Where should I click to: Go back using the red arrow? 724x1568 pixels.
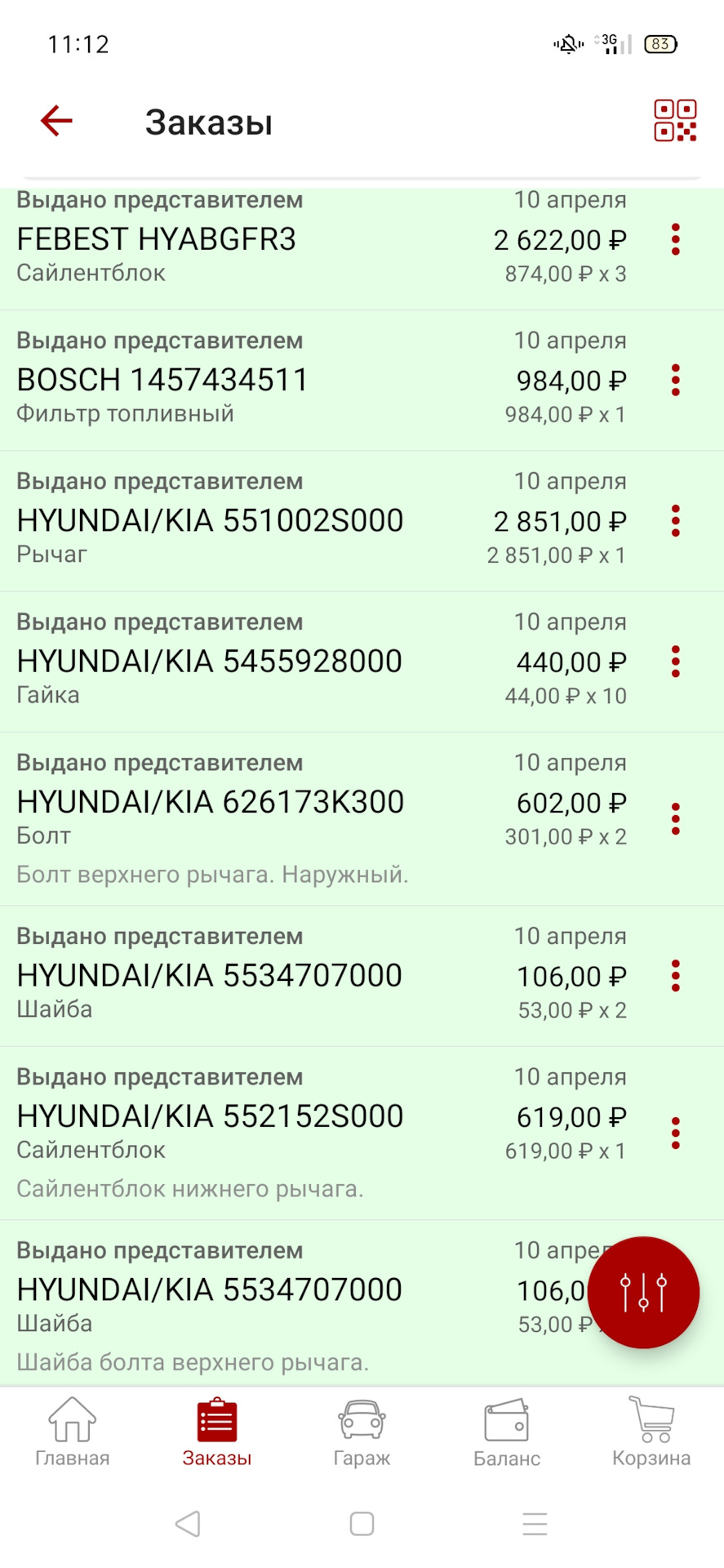coord(56,121)
